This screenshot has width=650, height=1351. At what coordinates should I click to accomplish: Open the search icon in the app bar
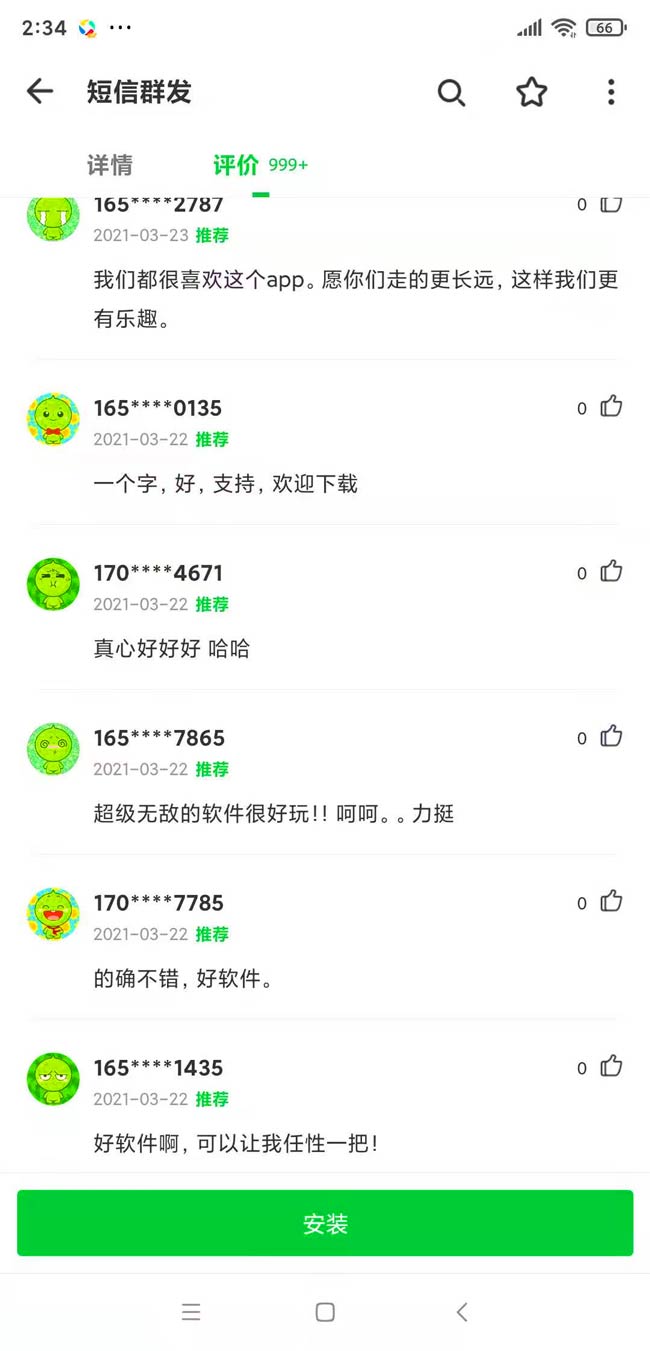pos(452,93)
